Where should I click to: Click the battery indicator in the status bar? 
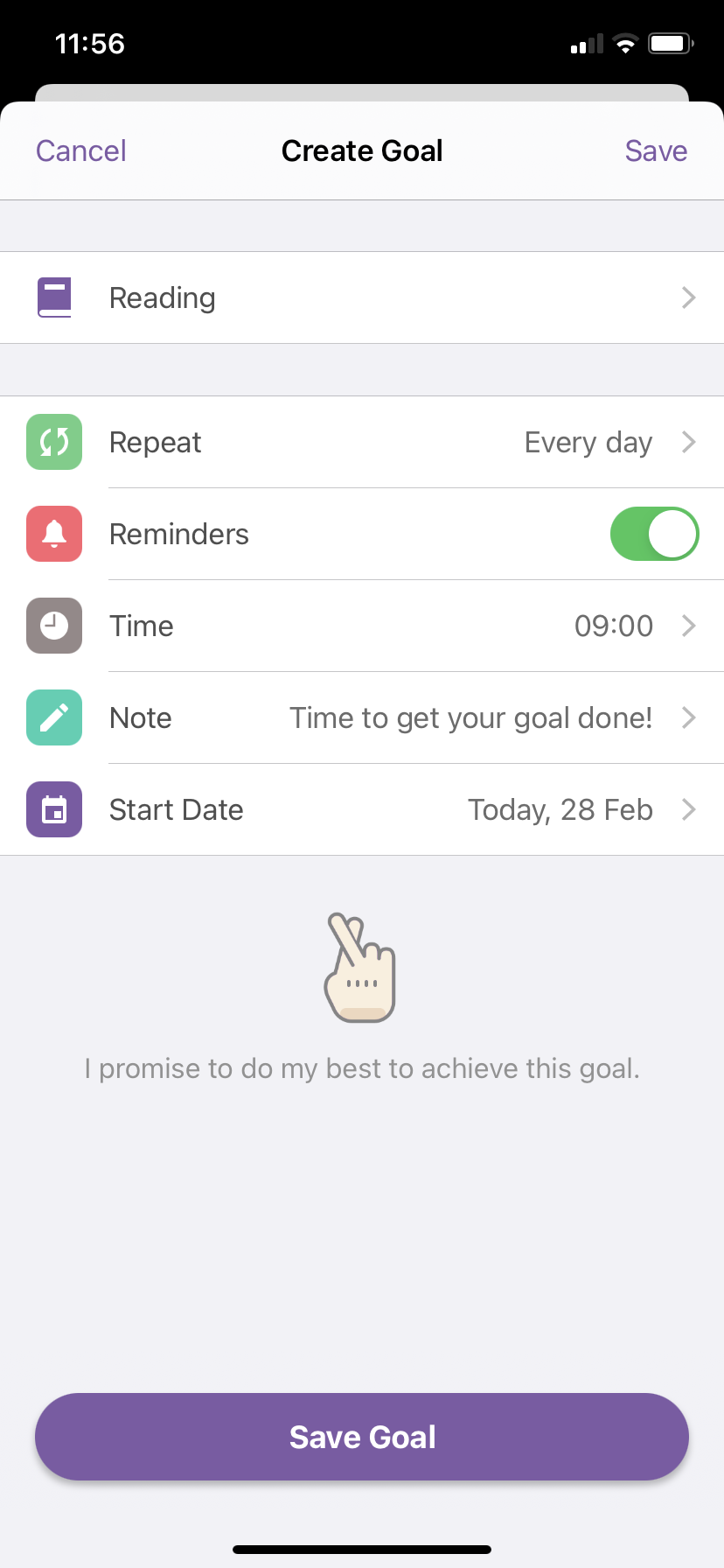670,43
